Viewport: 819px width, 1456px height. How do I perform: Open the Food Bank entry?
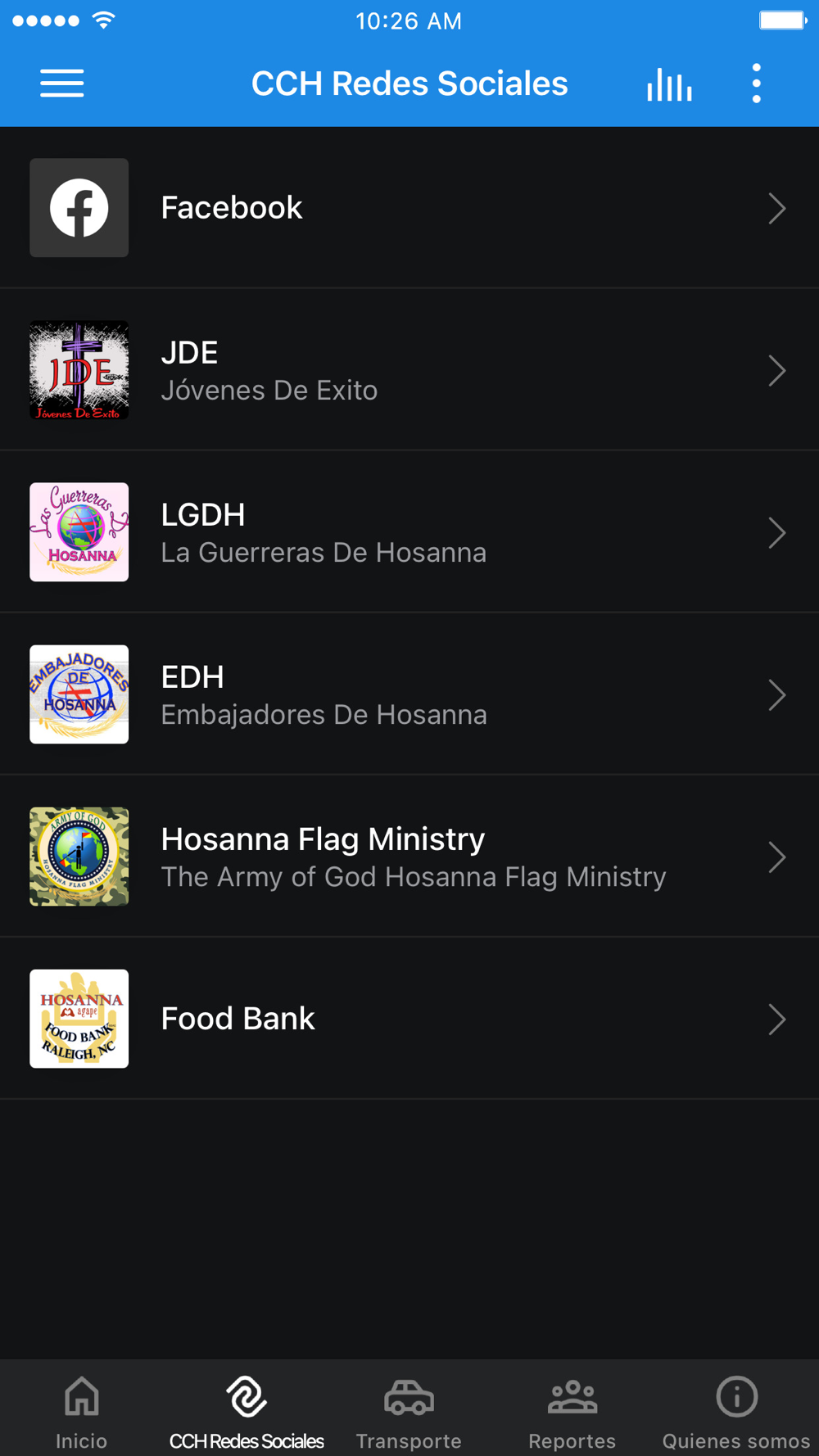click(x=409, y=1019)
